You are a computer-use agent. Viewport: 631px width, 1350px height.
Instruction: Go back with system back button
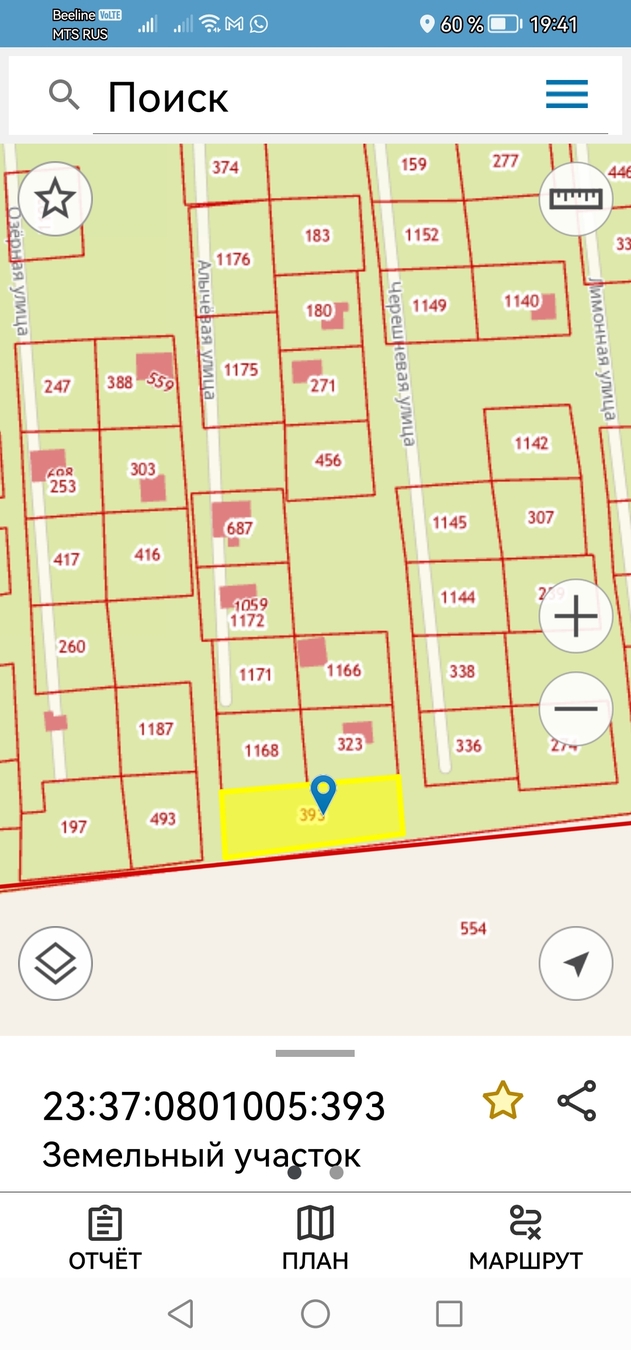181,1313
